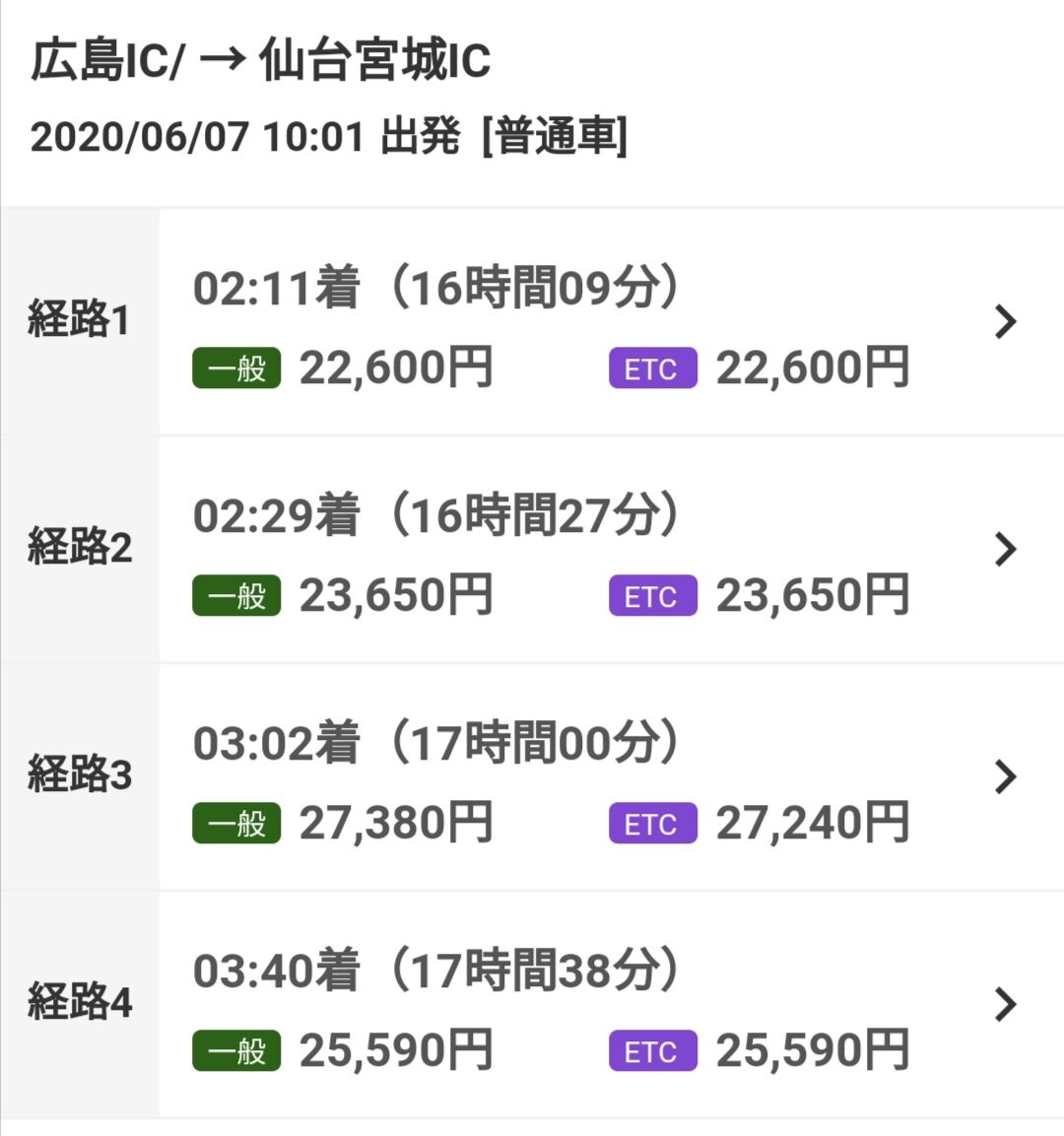This screenshot has height=1136, width=1064.
Task: Expand 経路1 route details via its chevron
Action: point(1006,321)
